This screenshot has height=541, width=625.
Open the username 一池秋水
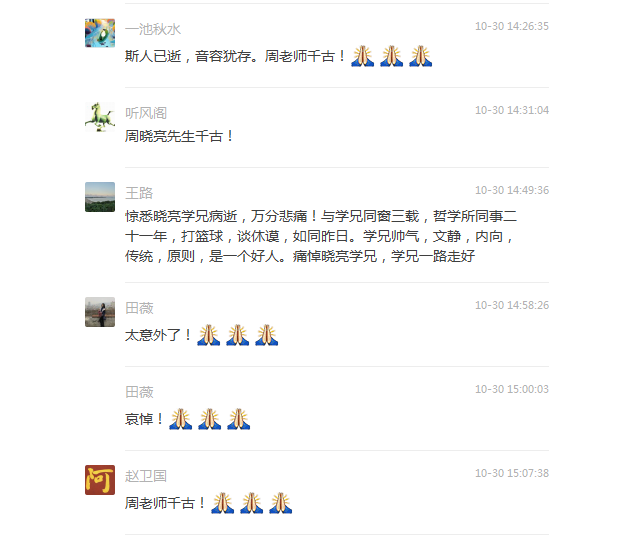pyautogui.click(x=153, y=29)
